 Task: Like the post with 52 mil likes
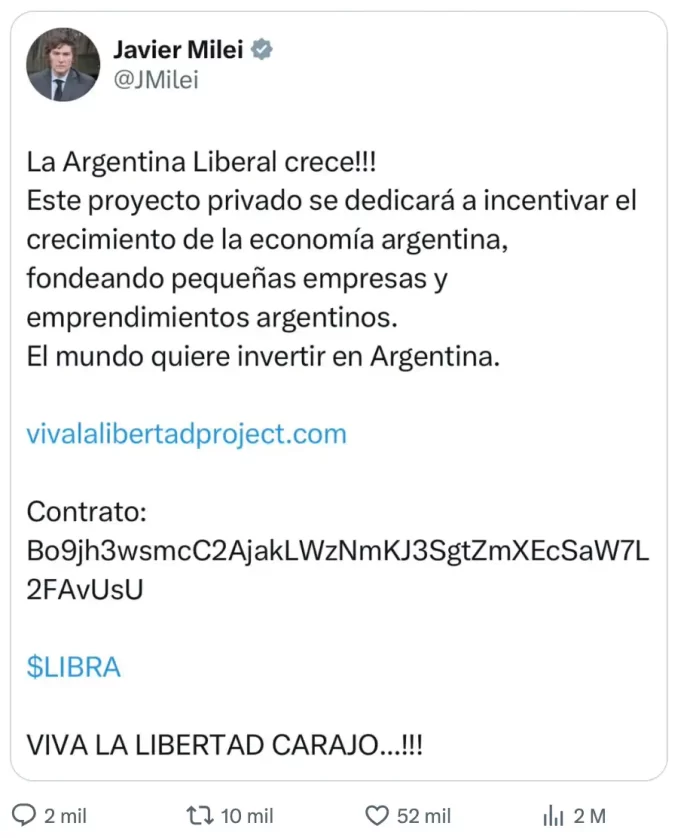click(376, 816)
